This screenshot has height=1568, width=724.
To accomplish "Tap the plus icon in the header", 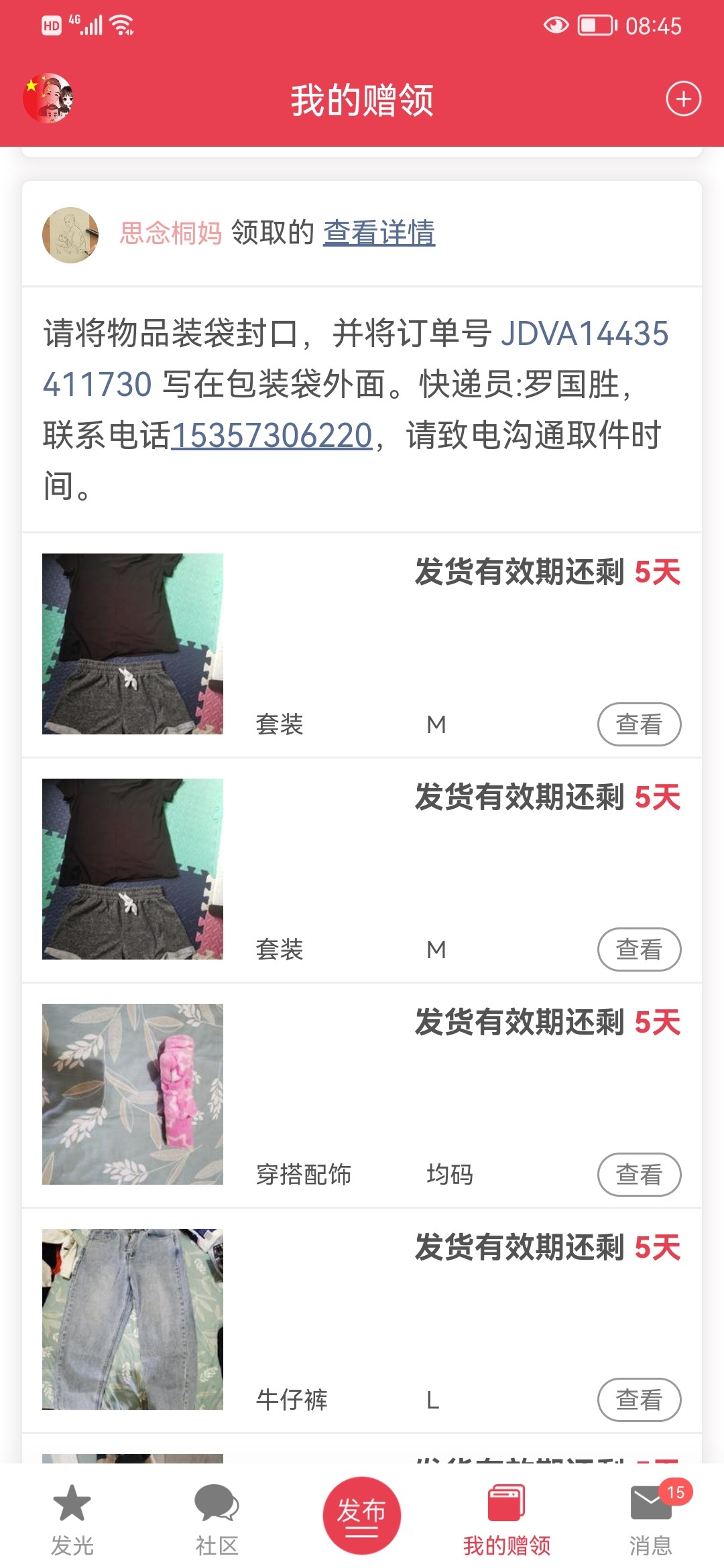I will pyautogui.click(x=683, y=99).
